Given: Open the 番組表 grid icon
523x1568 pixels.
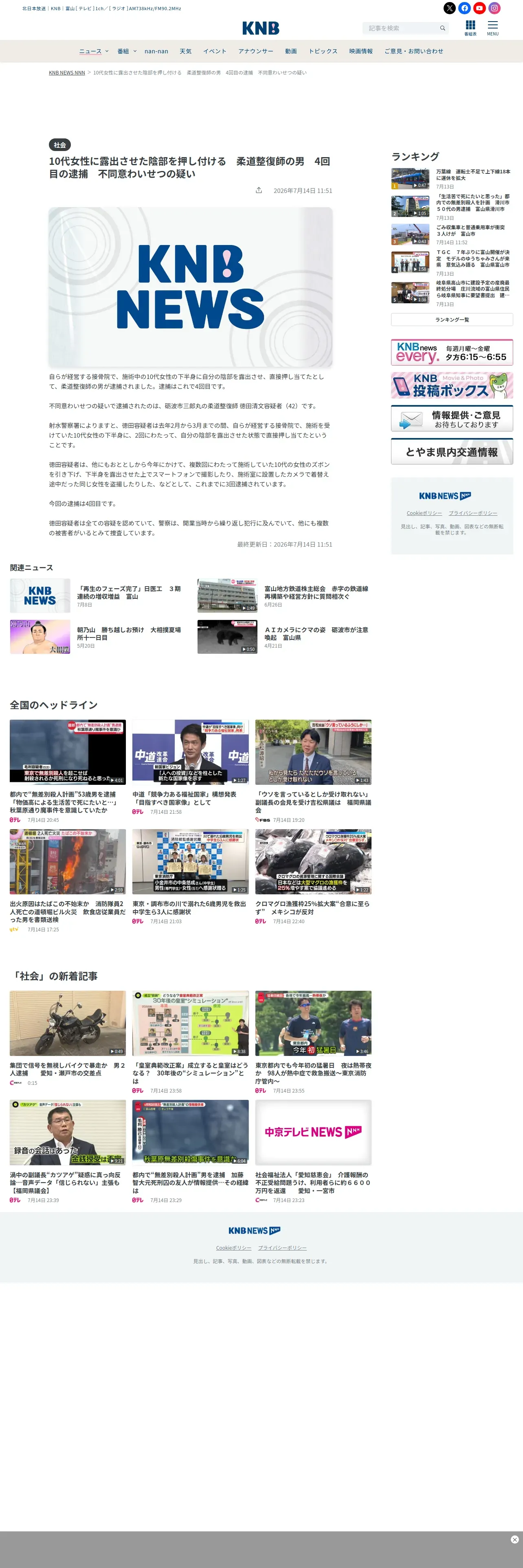Looking at the screenshot, I should pyautogui.click(x=470, y=27).
